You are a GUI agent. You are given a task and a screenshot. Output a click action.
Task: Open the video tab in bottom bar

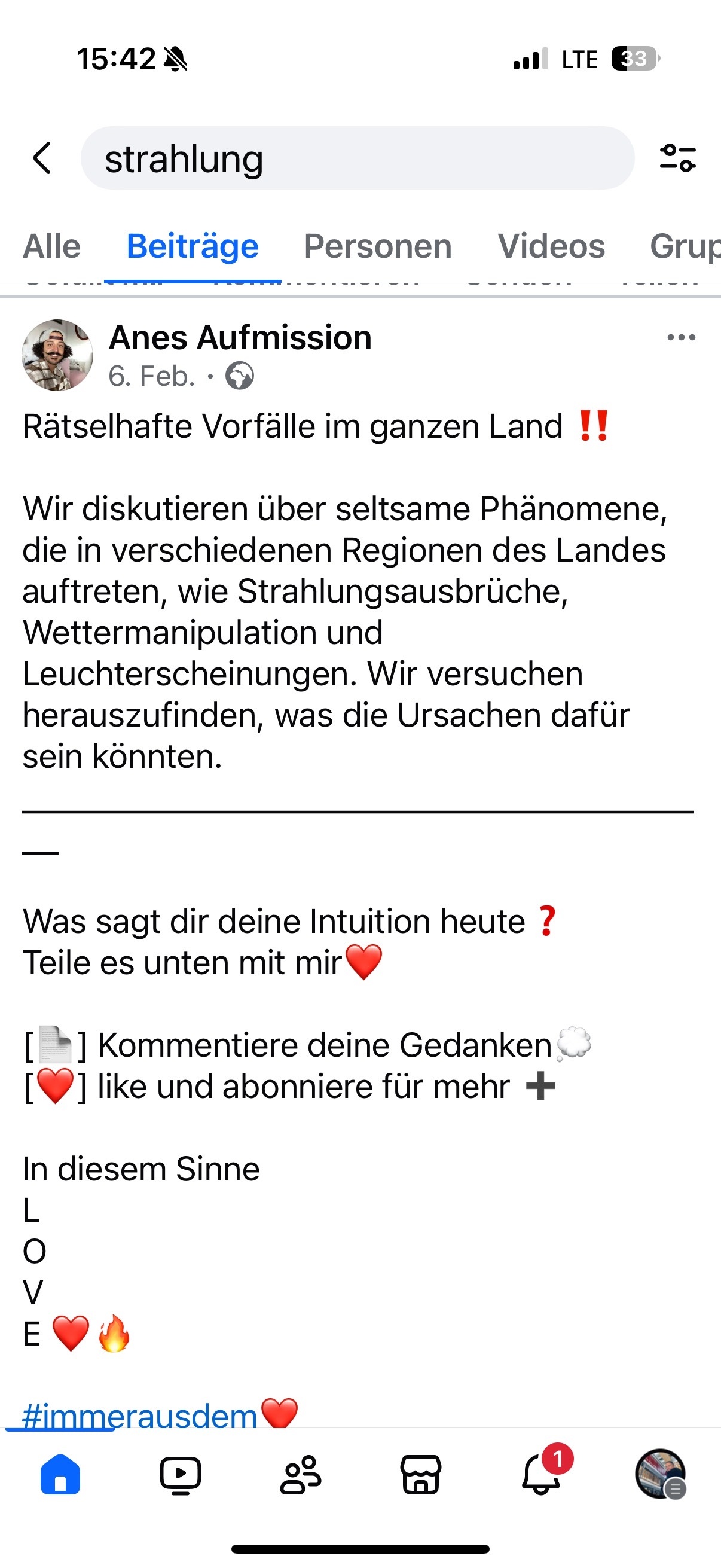(180, 1475)
